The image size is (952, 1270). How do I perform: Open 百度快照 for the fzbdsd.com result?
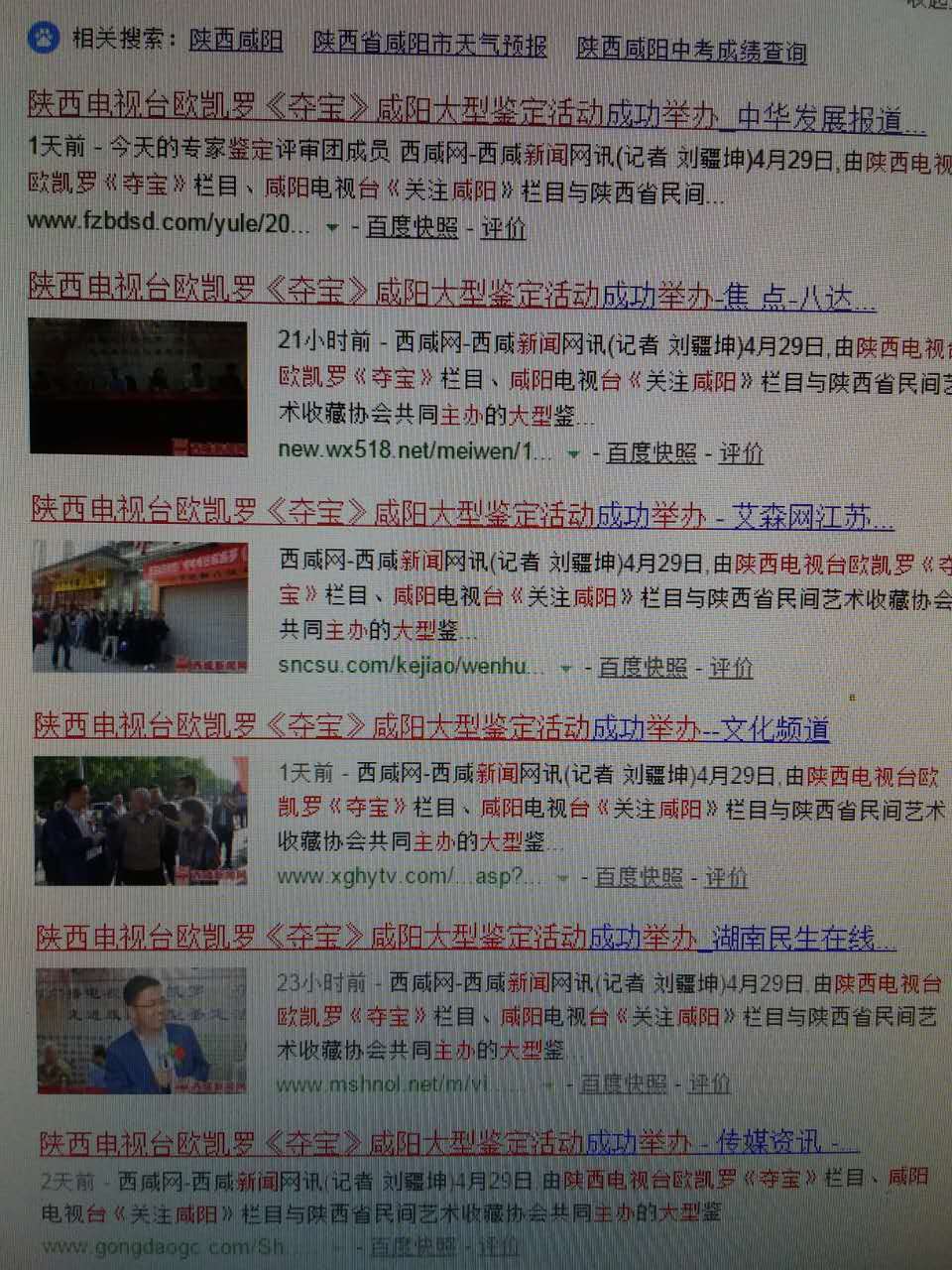click(x=412, y=227)
